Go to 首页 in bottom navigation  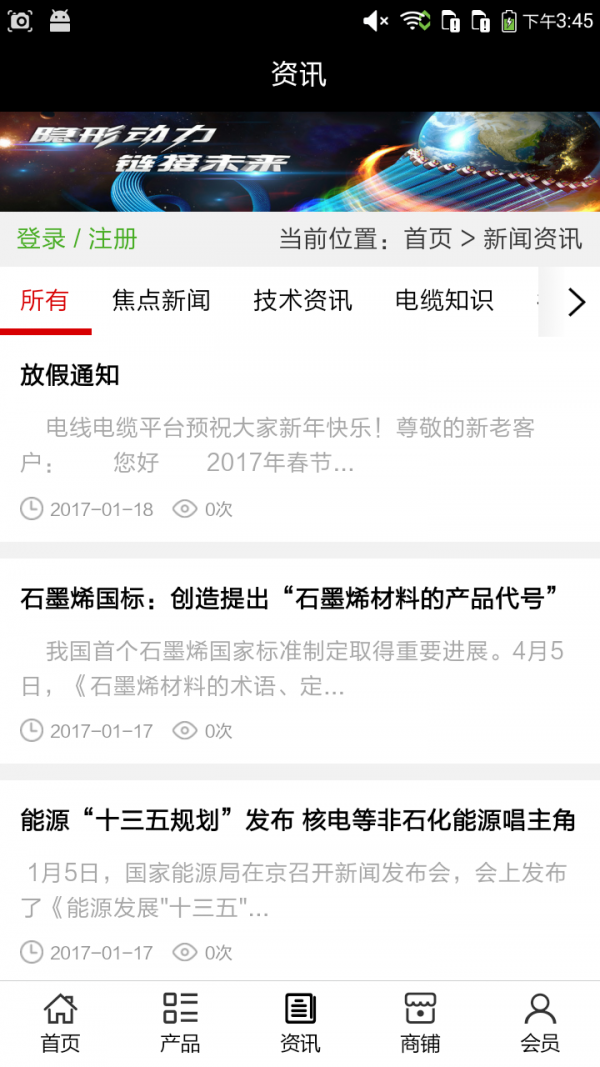60,1023
